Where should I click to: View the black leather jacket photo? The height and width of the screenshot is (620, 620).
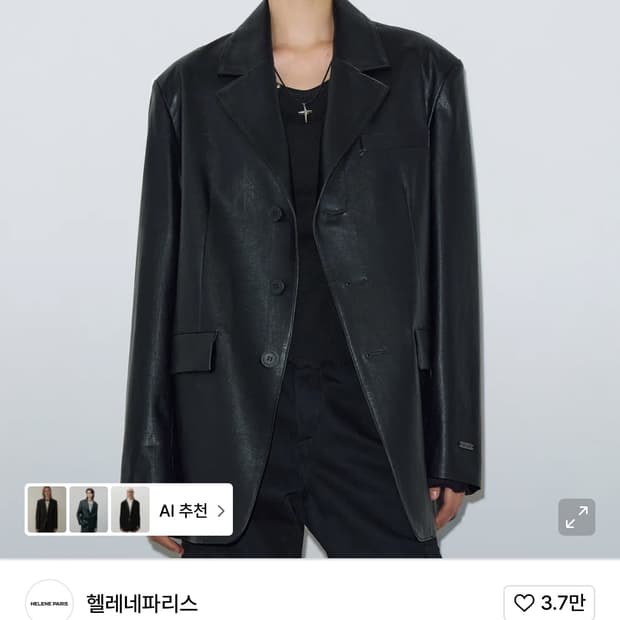coord(310,279)
